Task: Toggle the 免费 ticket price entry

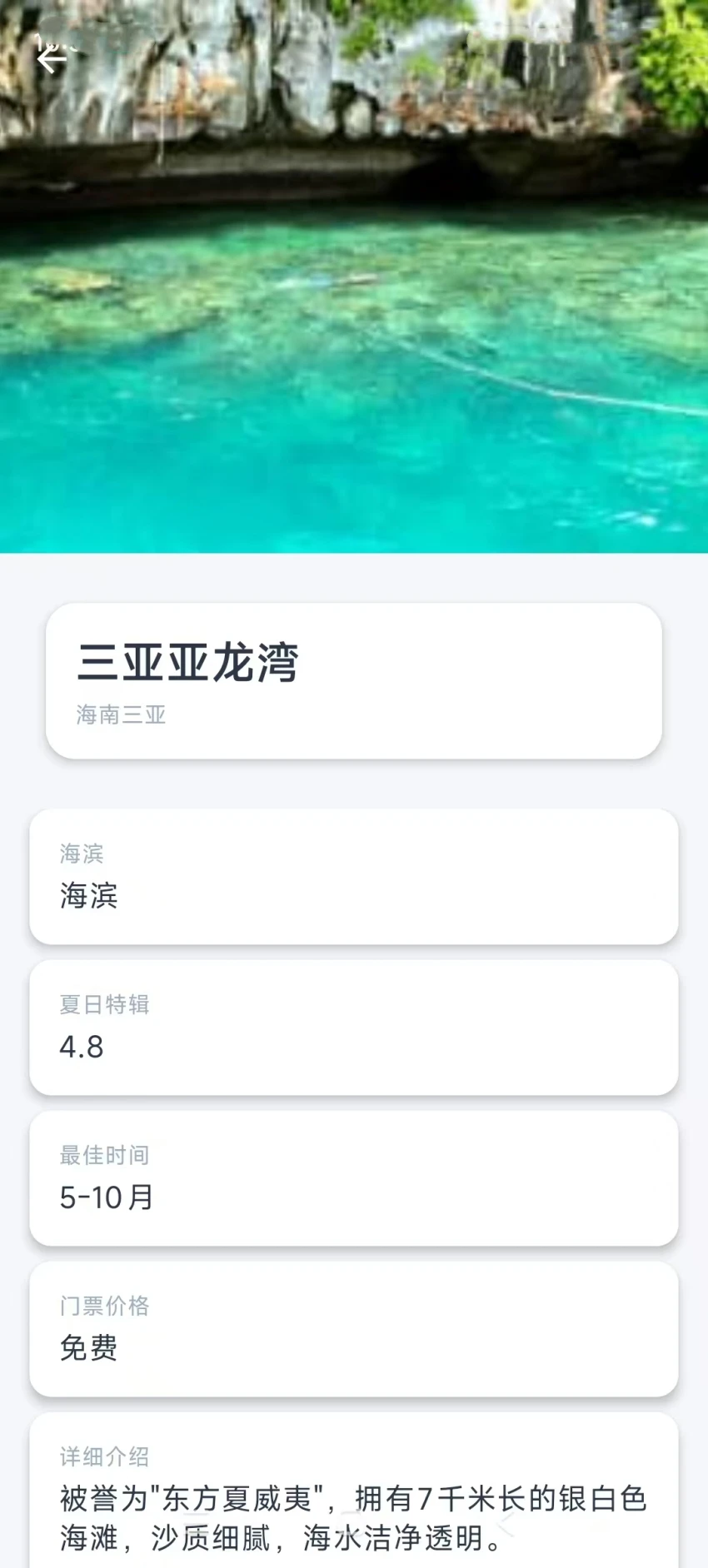Action: tap(89, 1348)
